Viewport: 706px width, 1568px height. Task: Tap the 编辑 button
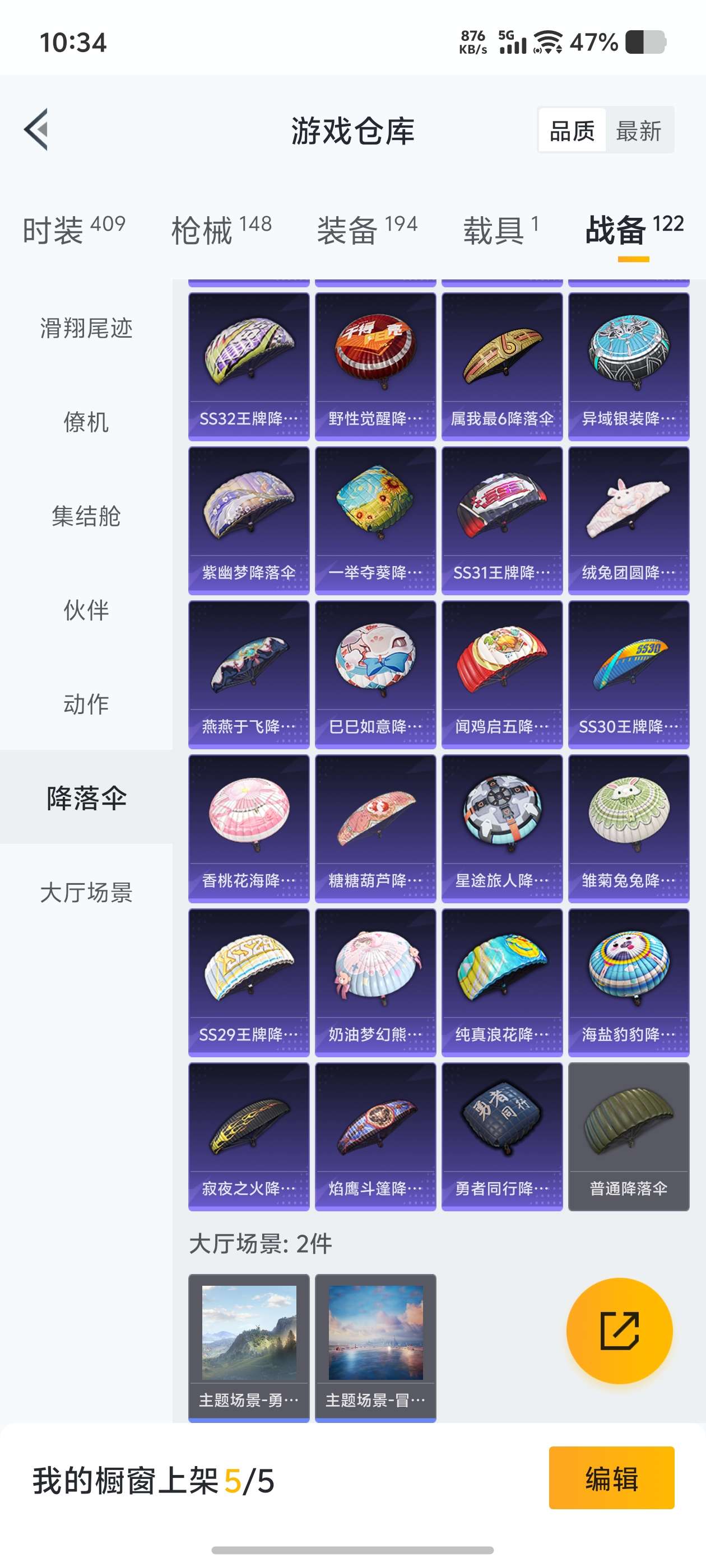tap(611, 1478)
